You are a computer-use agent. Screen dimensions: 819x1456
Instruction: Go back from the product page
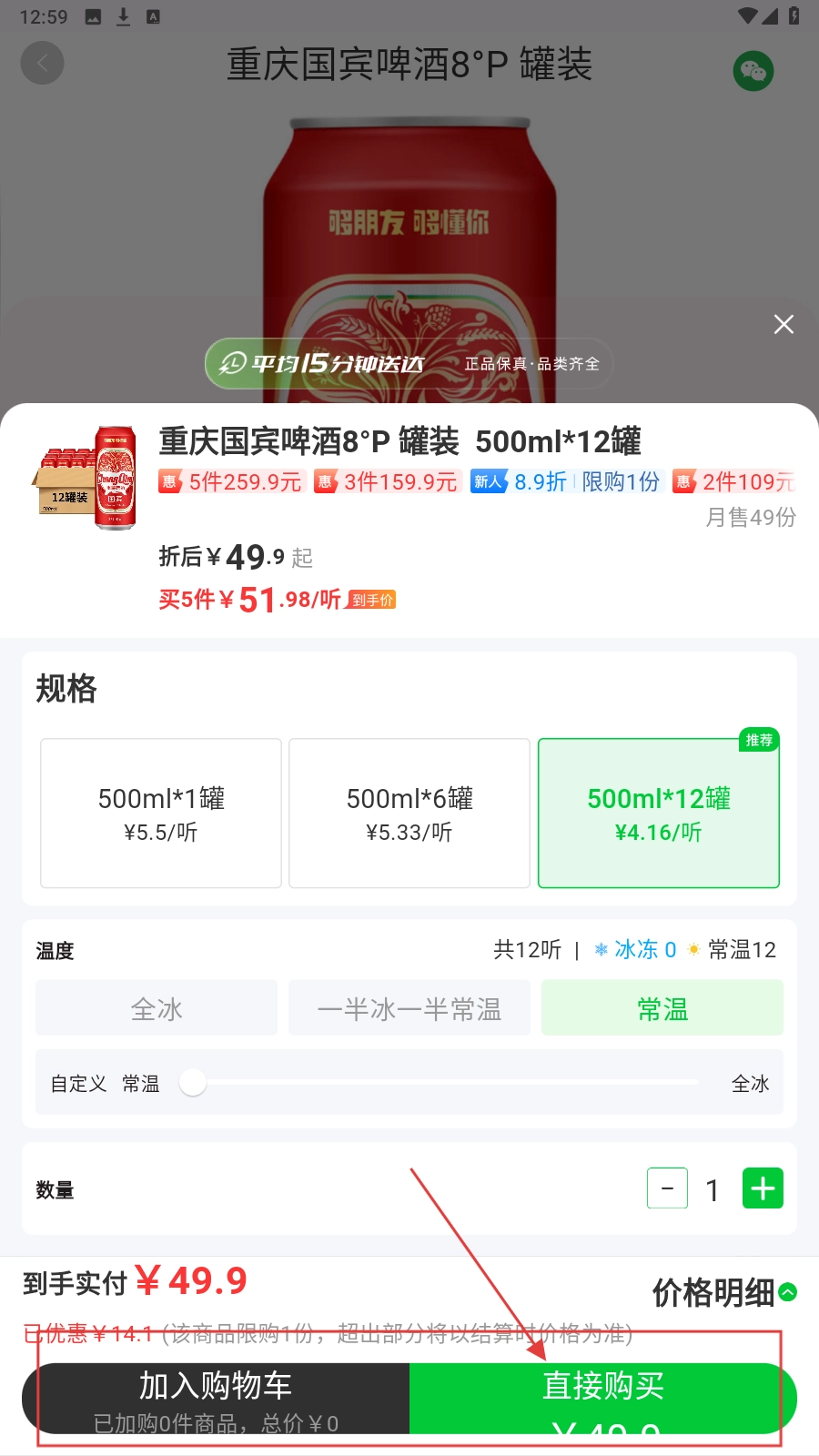42,64
